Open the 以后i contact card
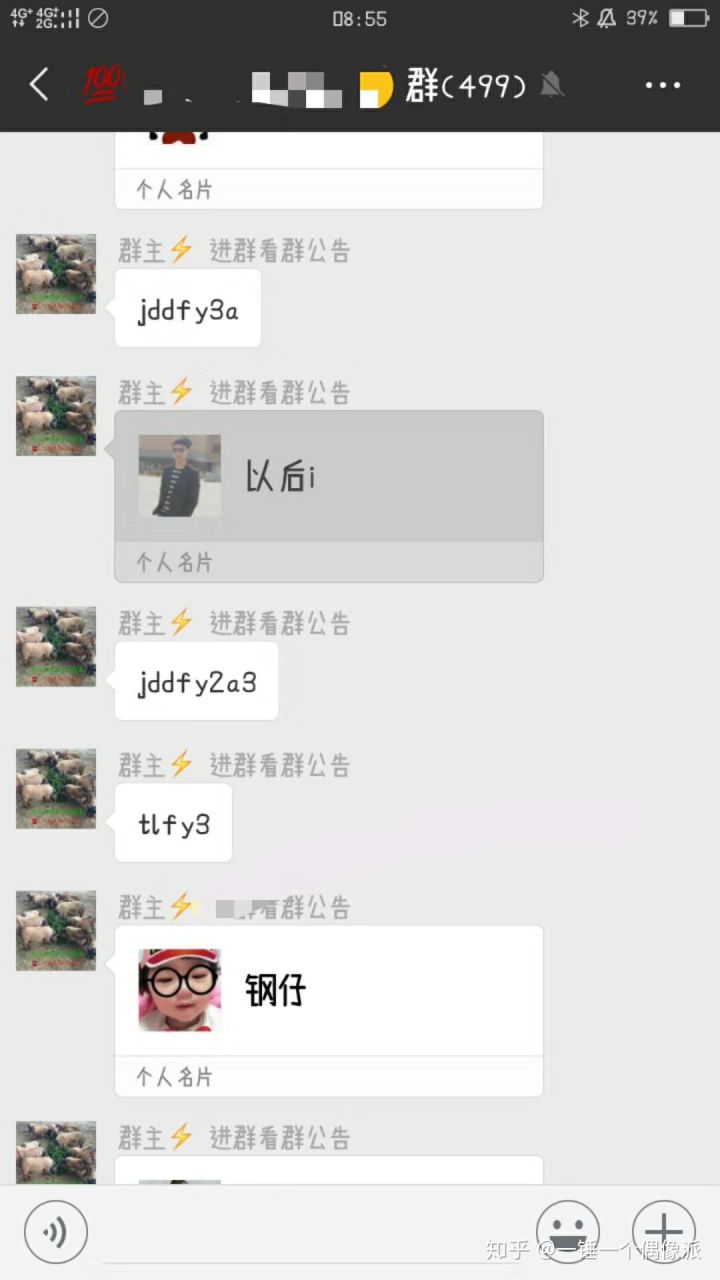This screenshot has height=1280, width=720. [x=329, y=478]
